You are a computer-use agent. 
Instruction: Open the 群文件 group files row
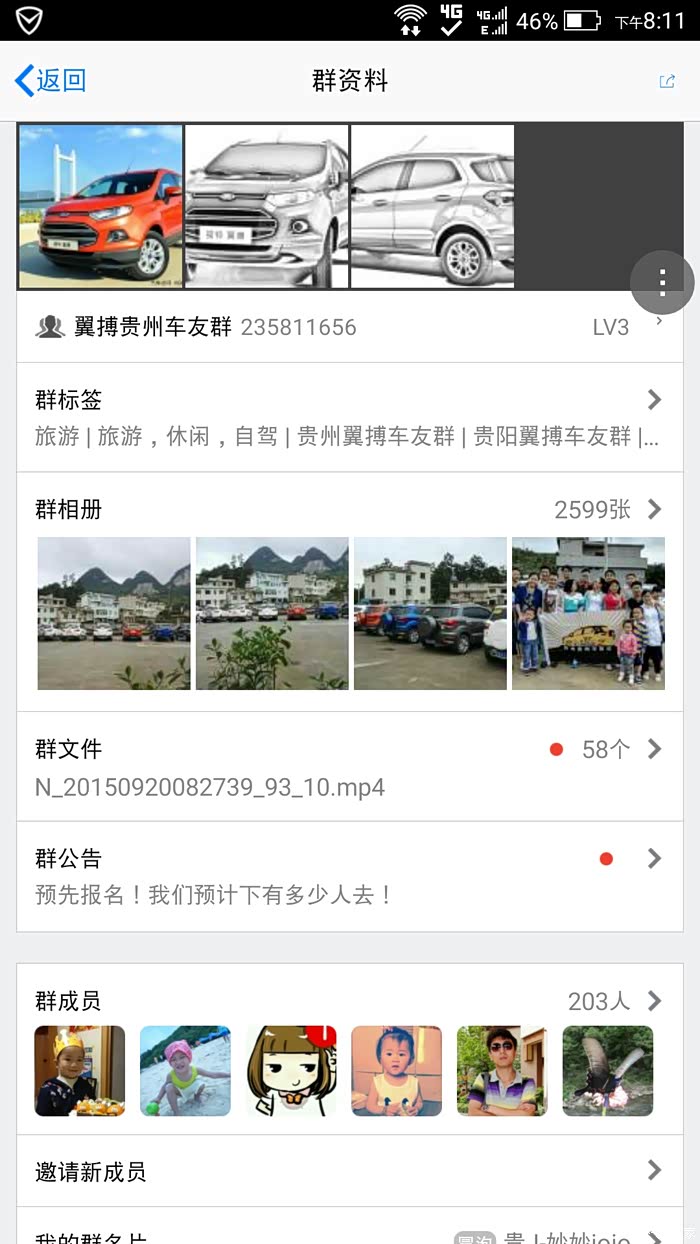(350, 767)
